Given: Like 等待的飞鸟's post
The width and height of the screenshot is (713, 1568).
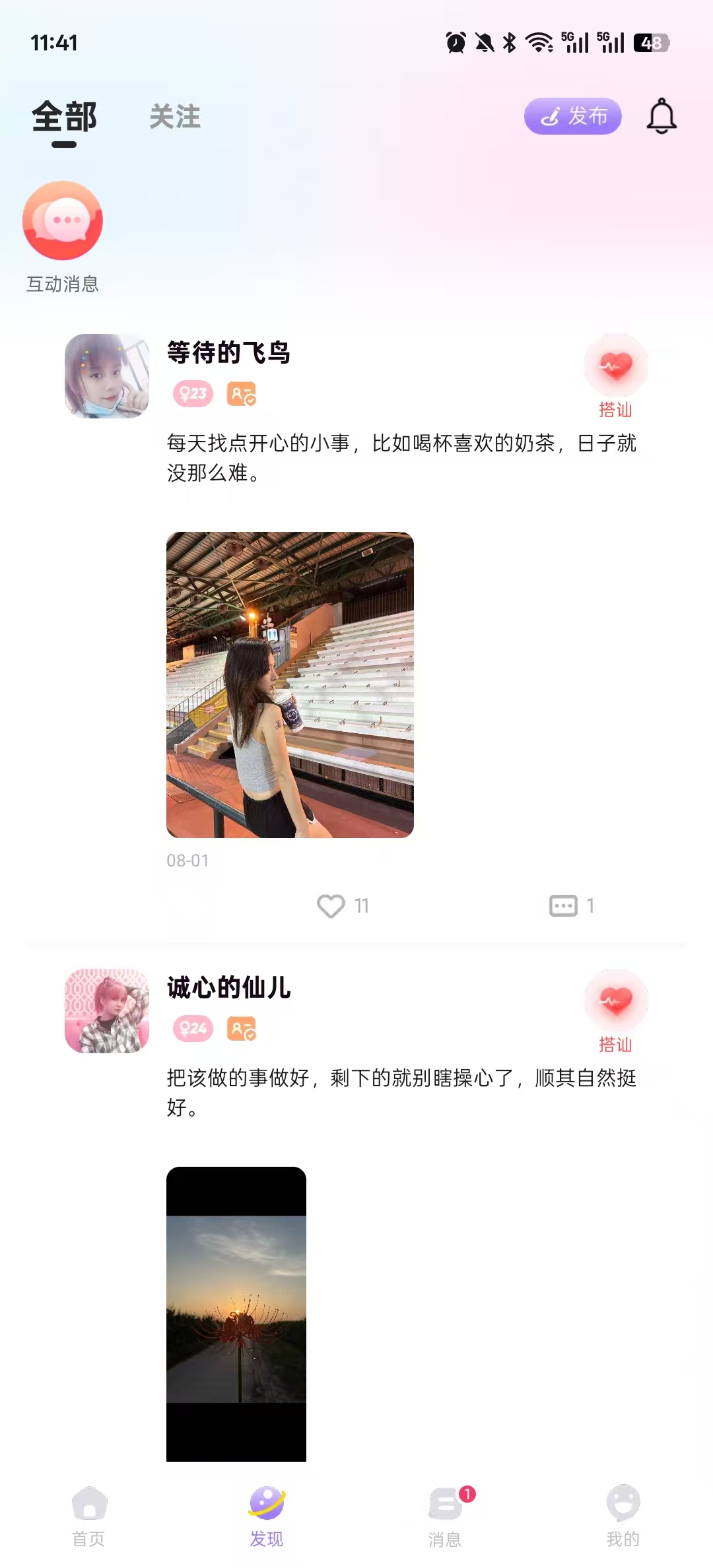Looking at the screenshot, I should (331, 905).
